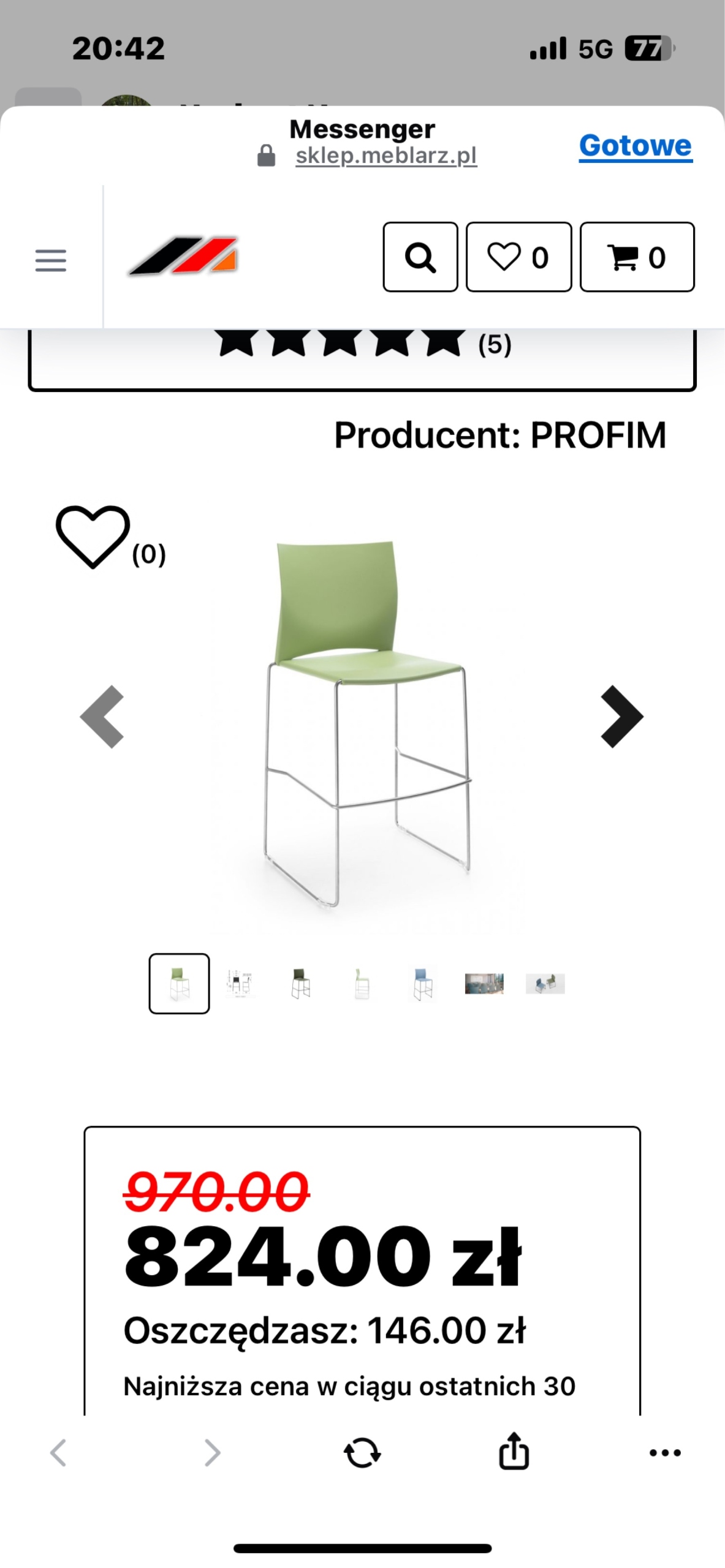The width and height of the screenshot is (725, 1568).
Task: Select the second thumbnail with dimensions drawing
Action: click(x=240, y=984)
